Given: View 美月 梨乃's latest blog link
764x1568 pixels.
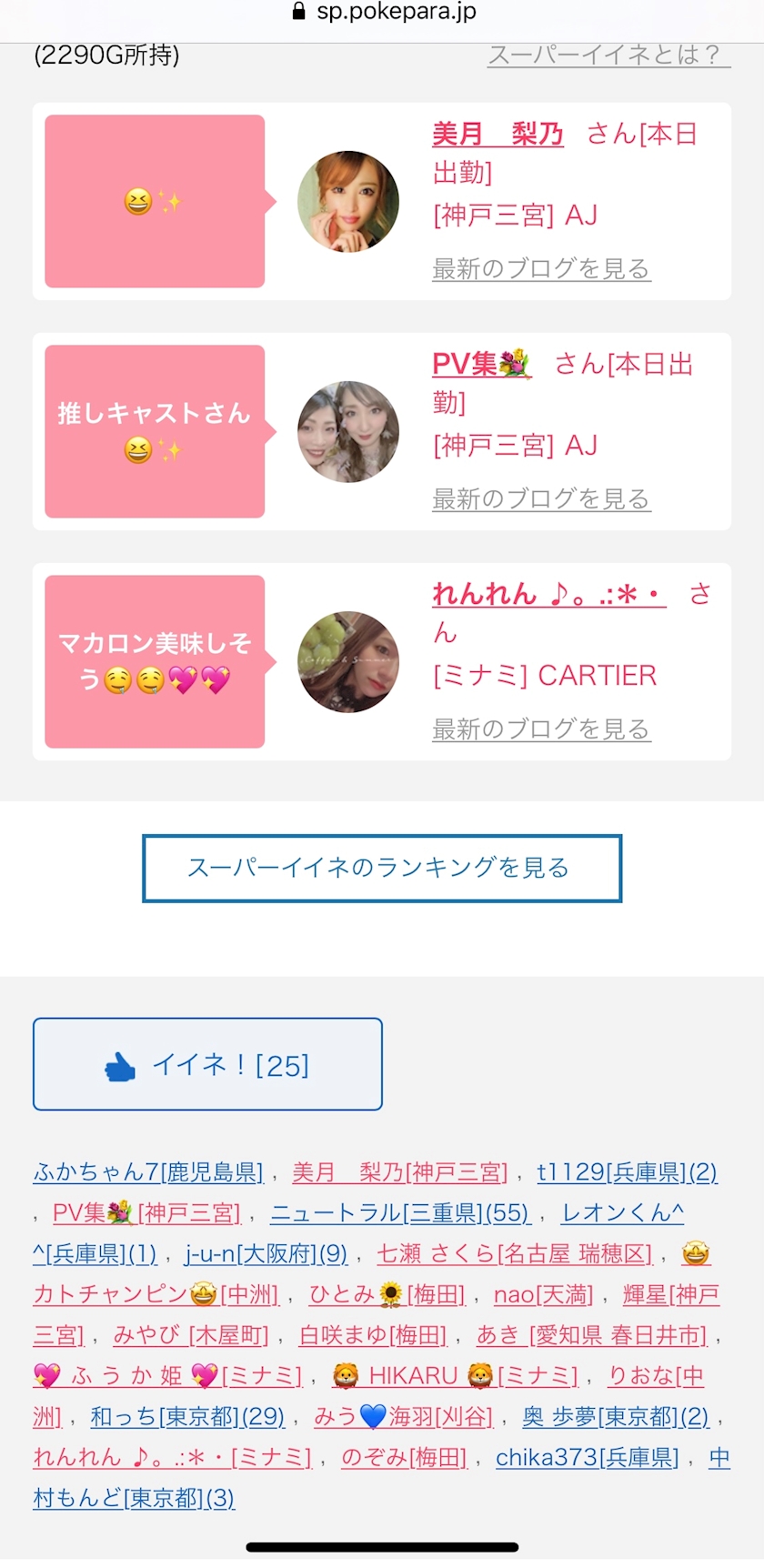Looking at the screenshot, I should pyautogui.click(x=541, y=269).
